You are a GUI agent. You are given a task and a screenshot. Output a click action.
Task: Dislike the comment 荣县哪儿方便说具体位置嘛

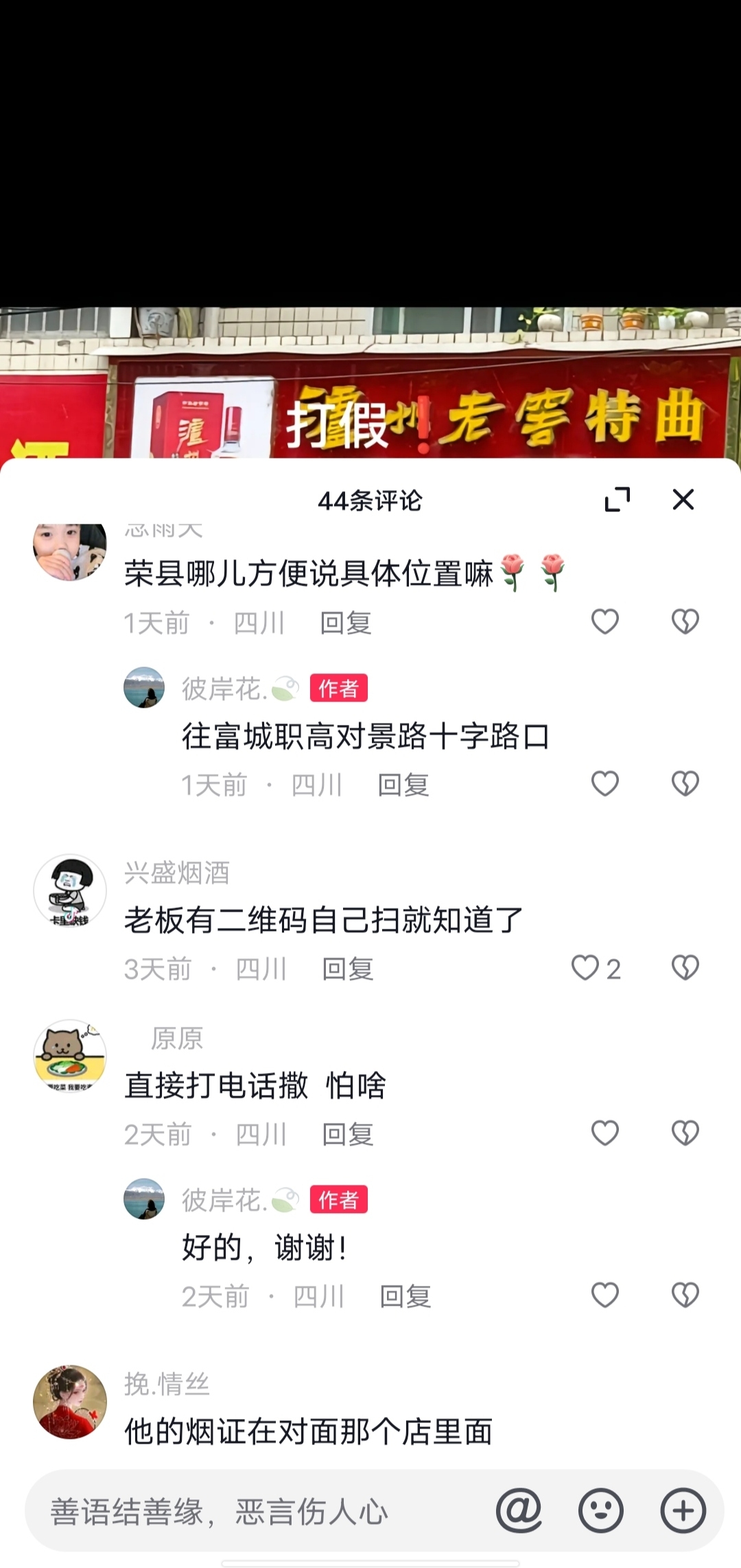pyautogui.click(x=684, y=622)
